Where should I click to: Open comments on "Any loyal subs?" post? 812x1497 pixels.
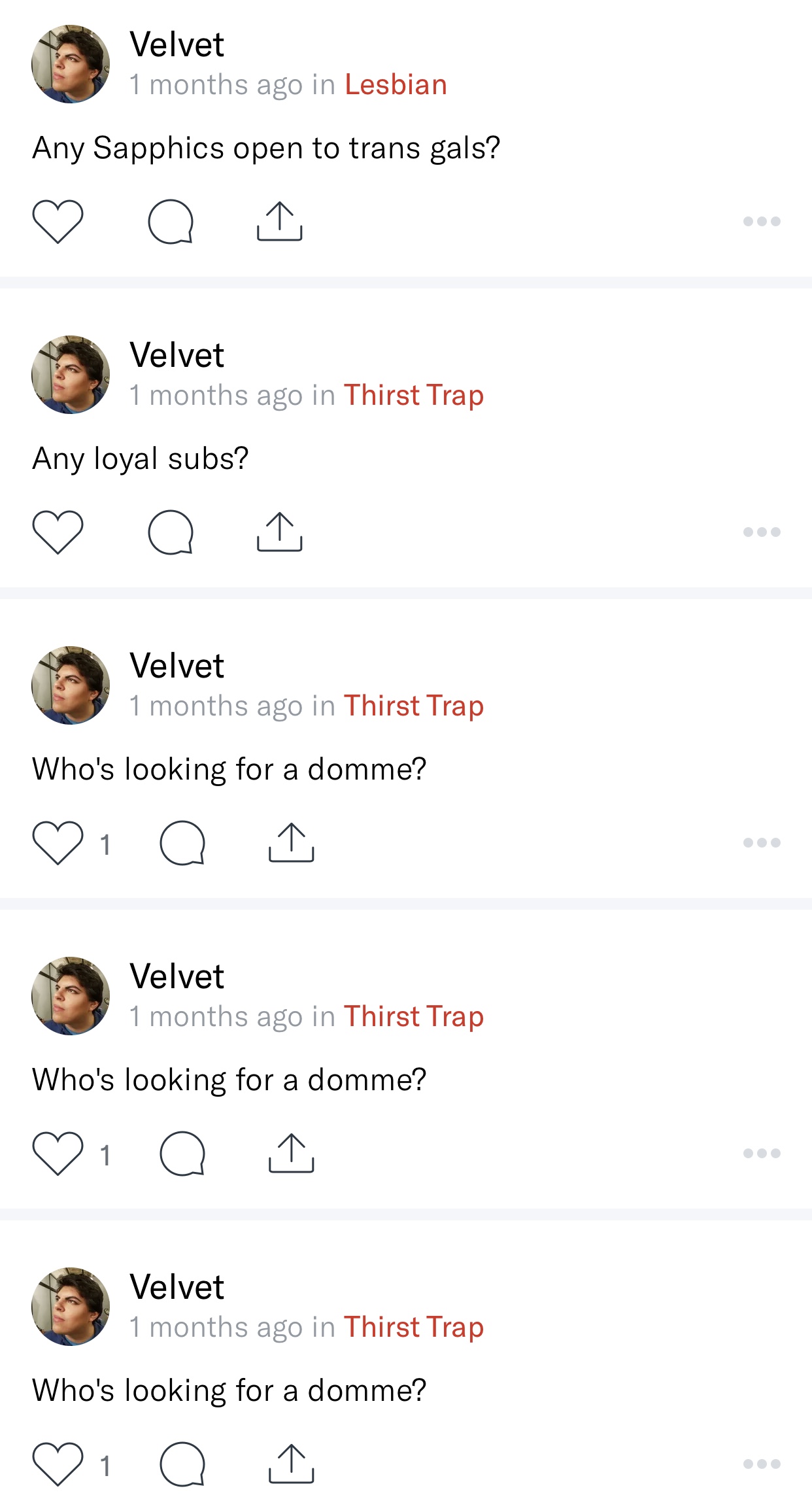point(171,532)
